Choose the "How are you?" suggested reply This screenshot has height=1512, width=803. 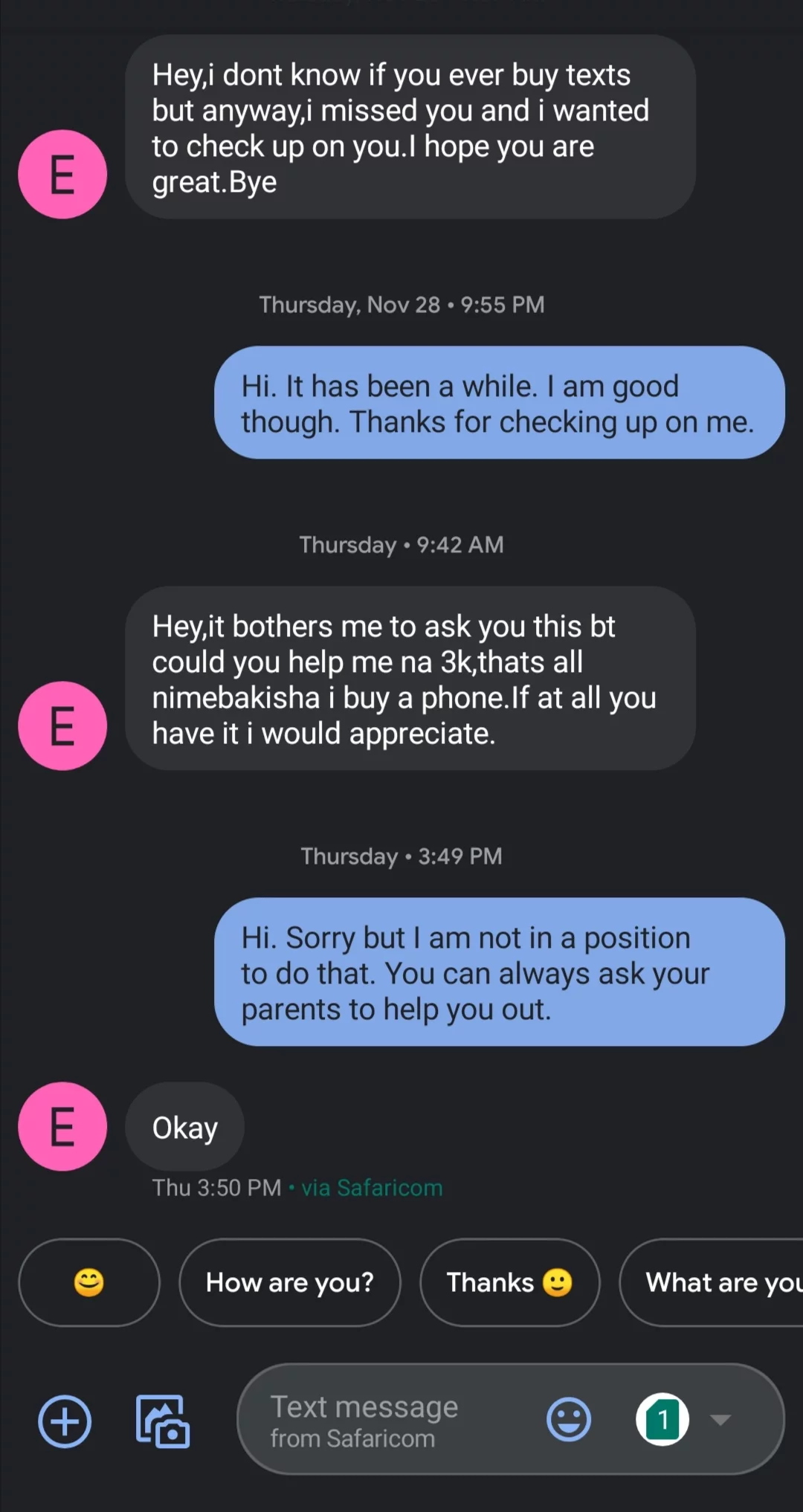[x=290, y=1282]
